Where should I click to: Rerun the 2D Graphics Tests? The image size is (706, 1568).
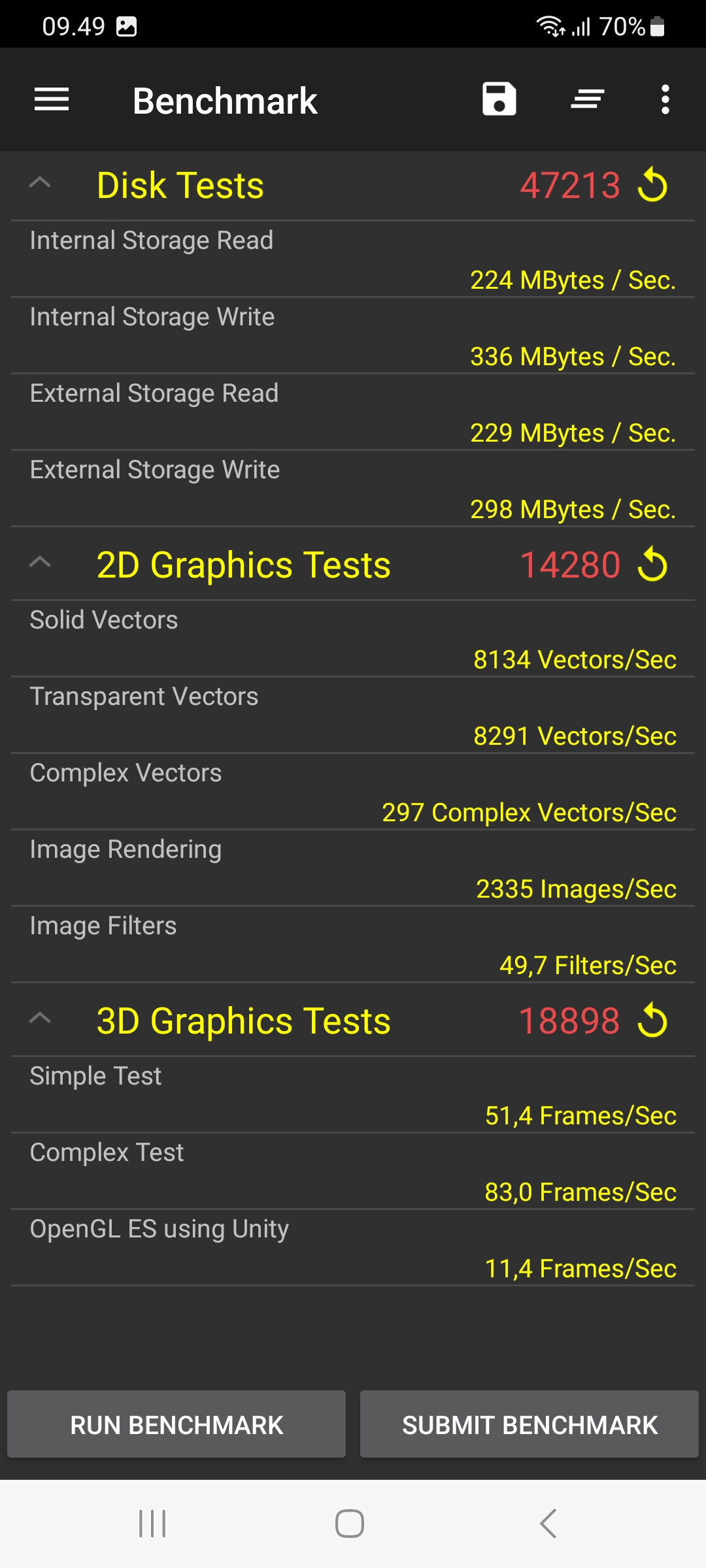tap(652, 564)
